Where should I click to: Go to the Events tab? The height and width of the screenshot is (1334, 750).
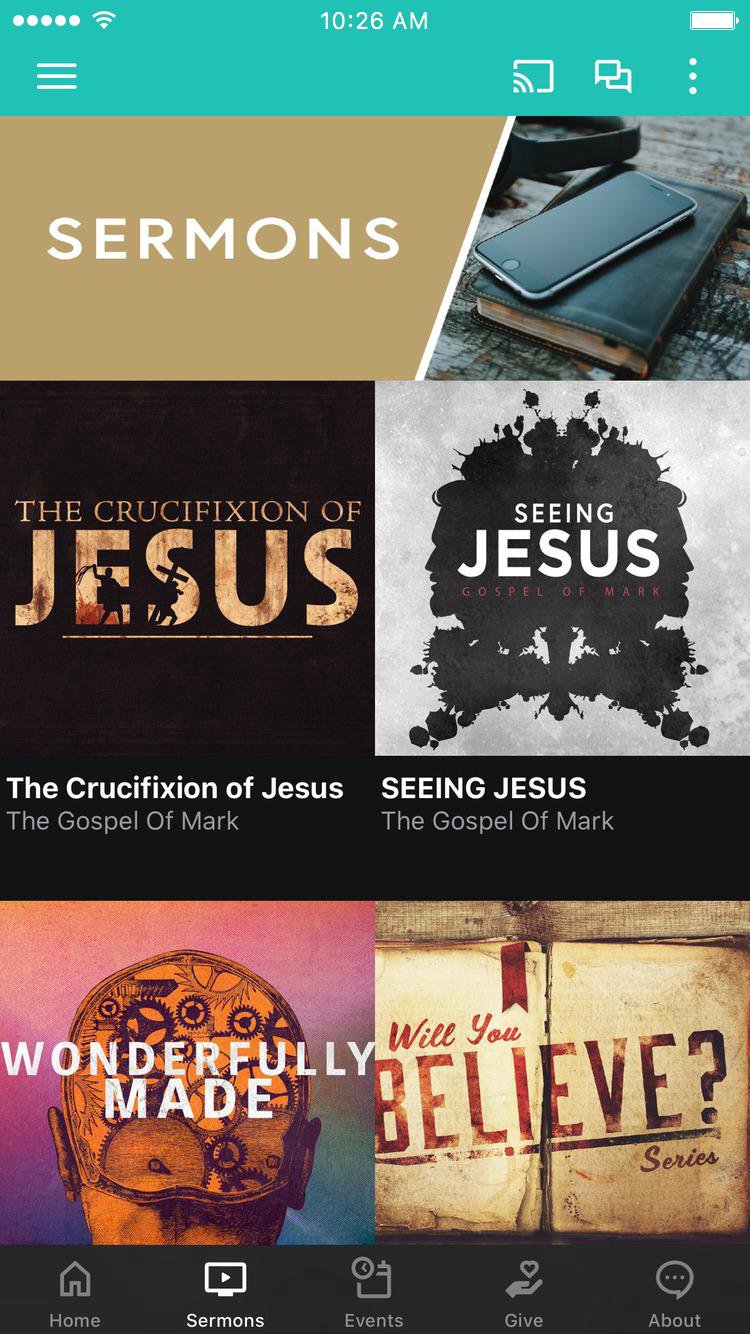[x=374, y=1293]
